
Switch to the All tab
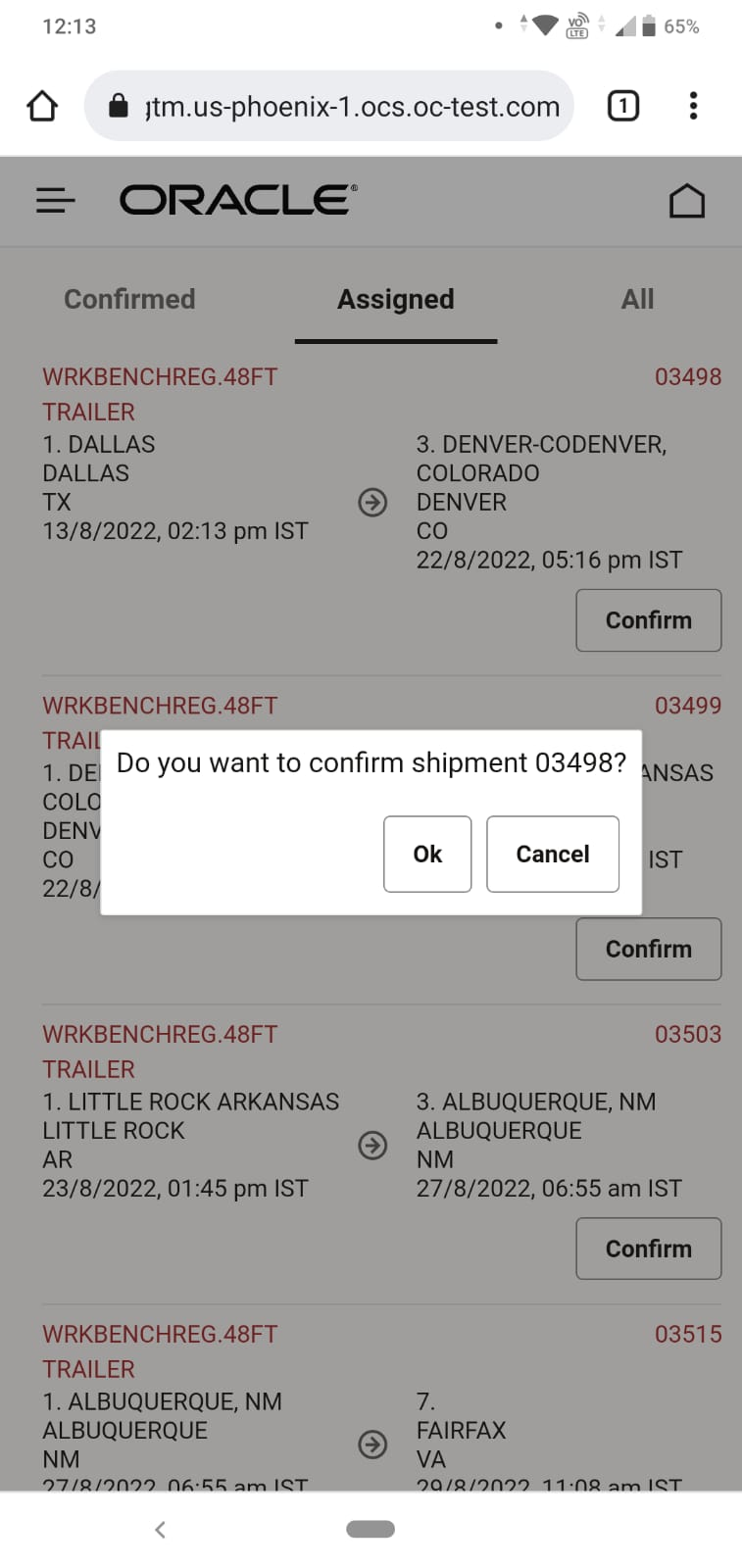tap(637, 299)
